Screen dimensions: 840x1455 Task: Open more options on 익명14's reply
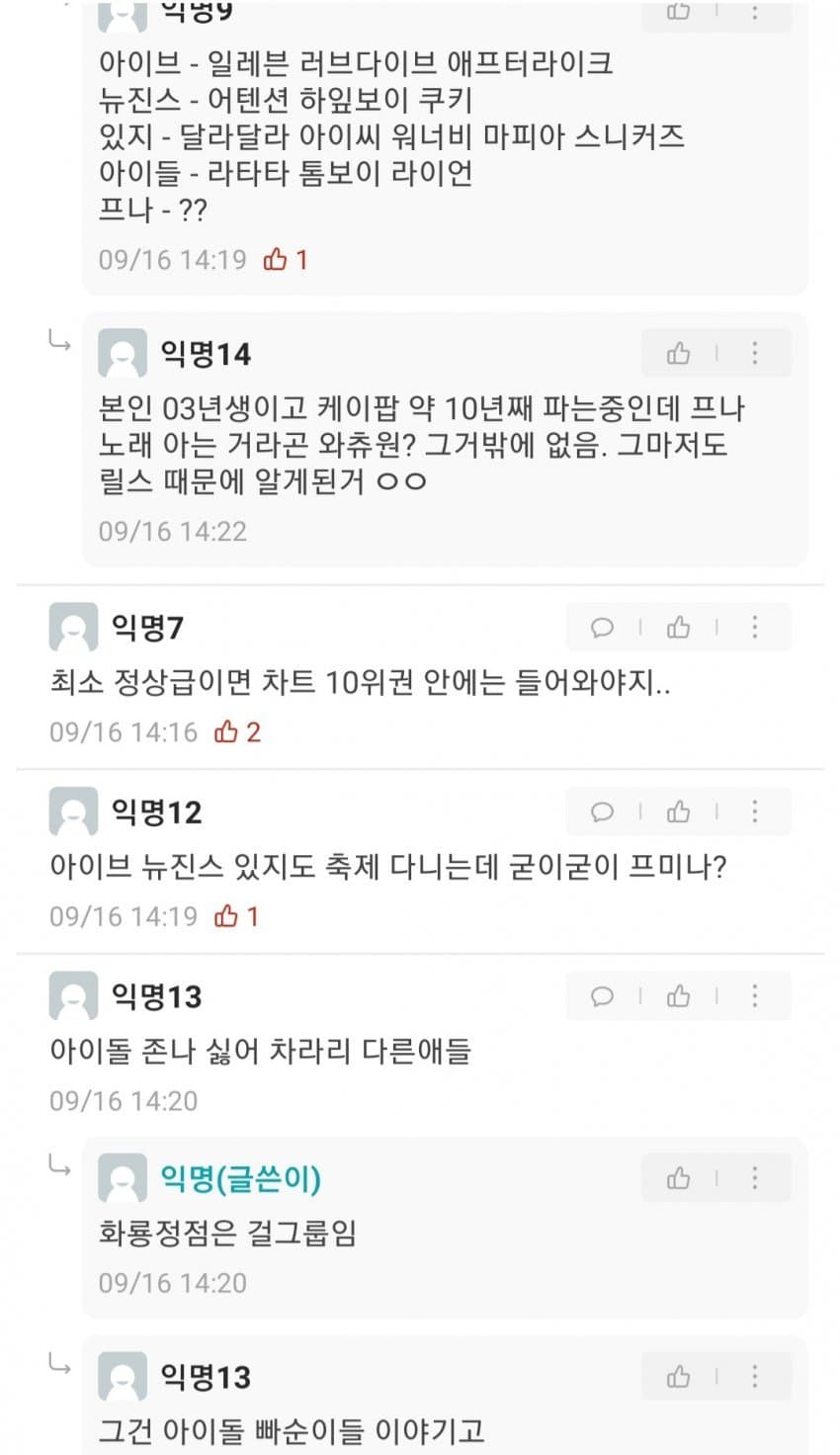tap(755, 353)
